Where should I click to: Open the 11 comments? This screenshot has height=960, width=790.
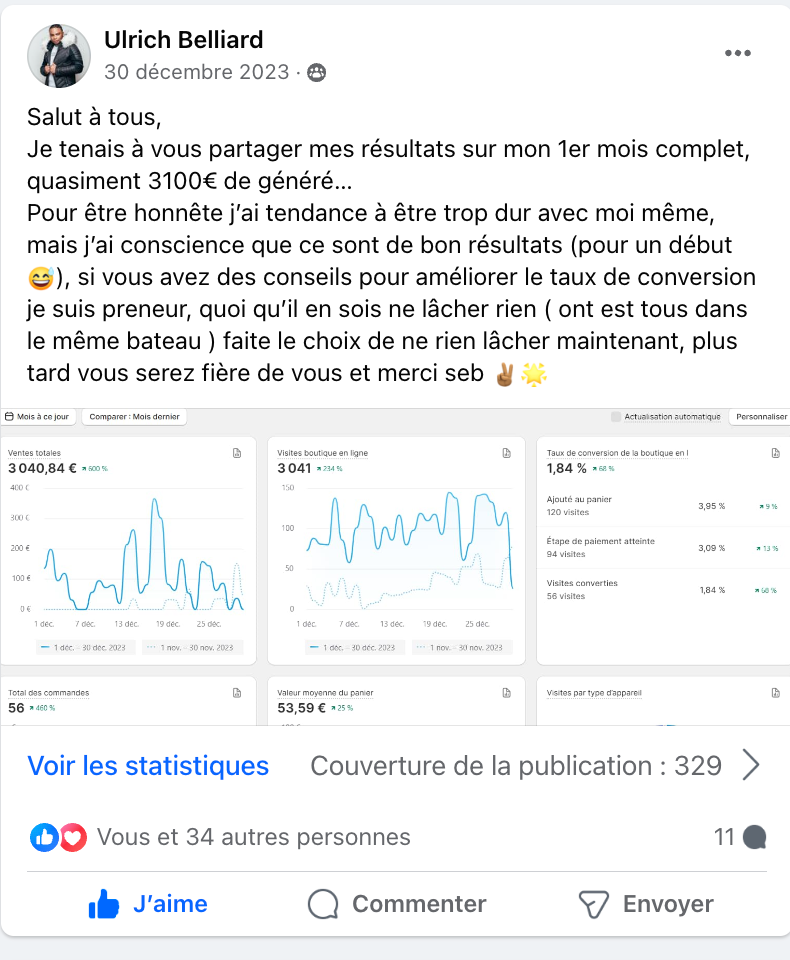[x=740, y=837]
